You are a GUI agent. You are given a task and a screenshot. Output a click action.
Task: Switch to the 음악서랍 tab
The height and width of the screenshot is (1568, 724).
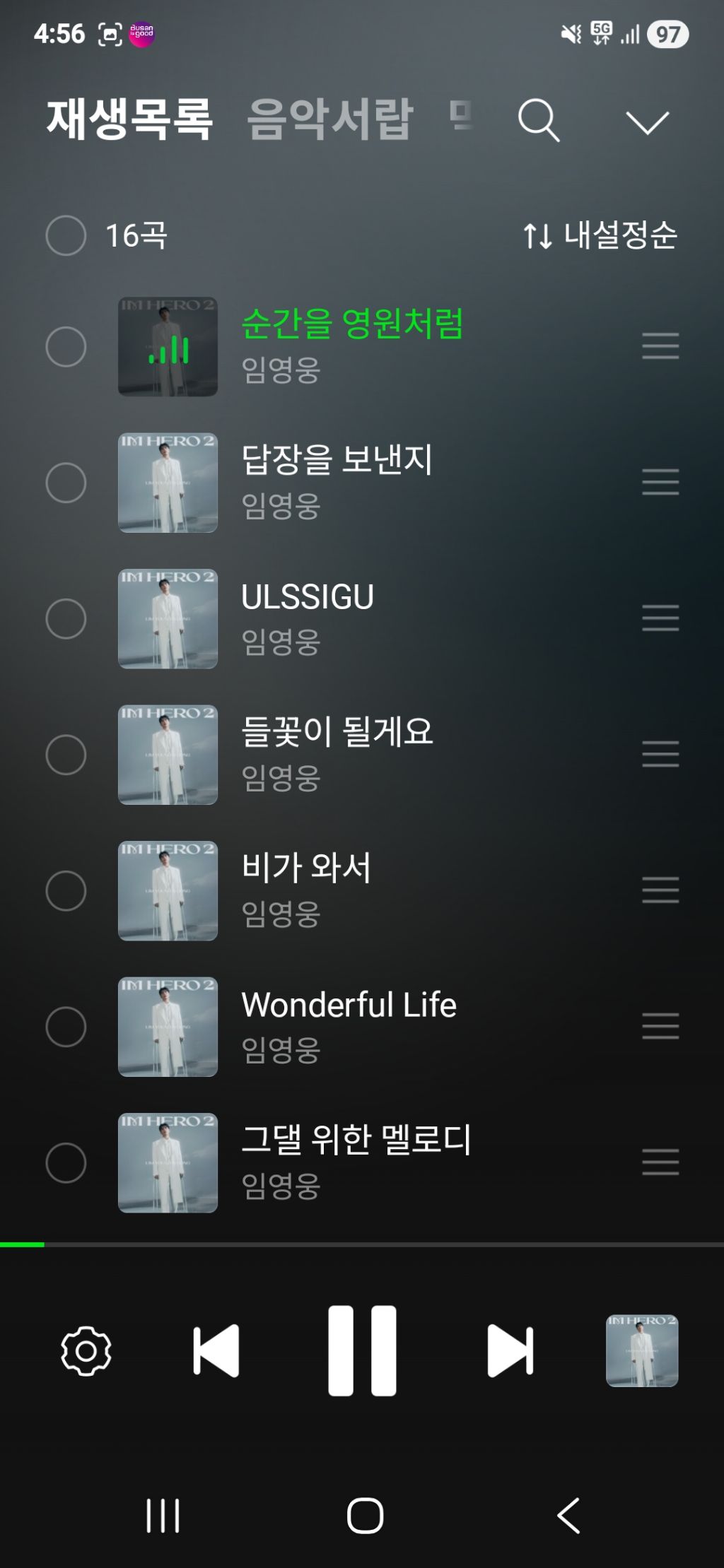pyautogui.click(x=329, y=119)
